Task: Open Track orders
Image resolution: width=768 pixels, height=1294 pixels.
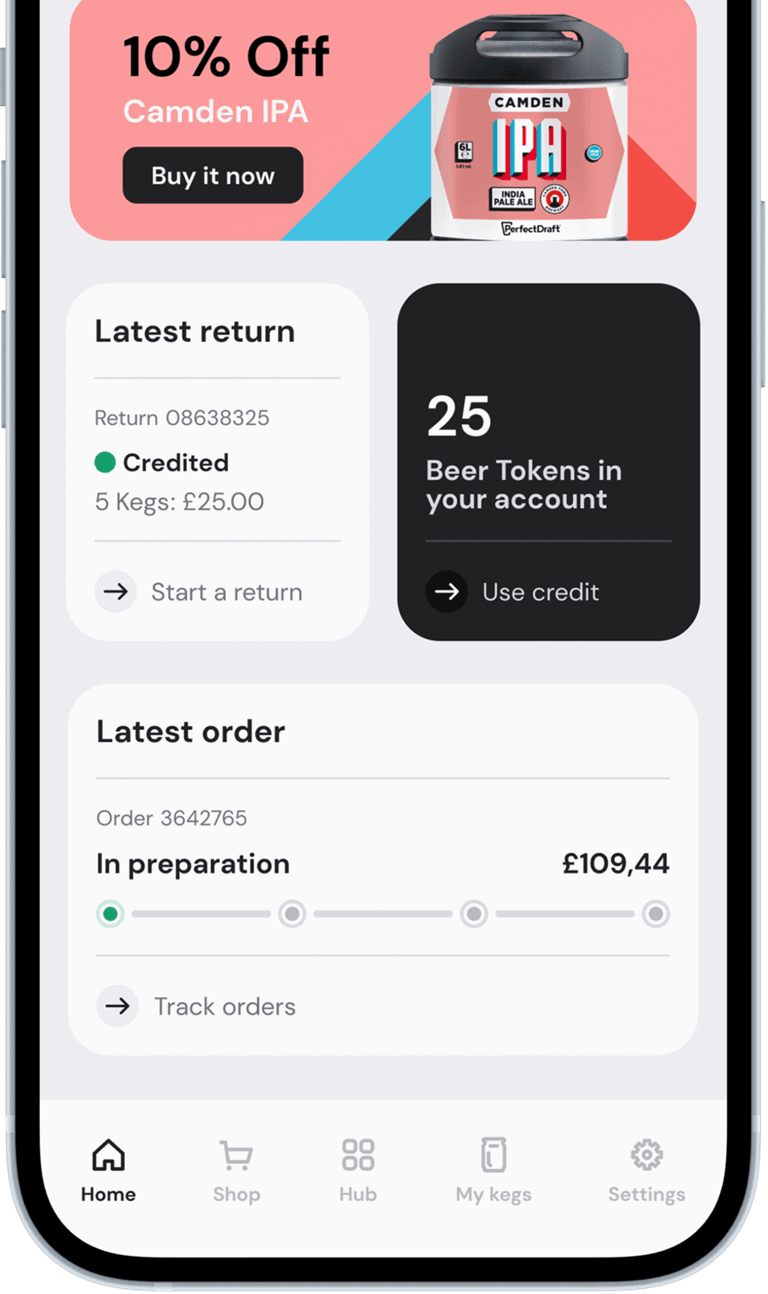Action: (x=196, y=1006)
